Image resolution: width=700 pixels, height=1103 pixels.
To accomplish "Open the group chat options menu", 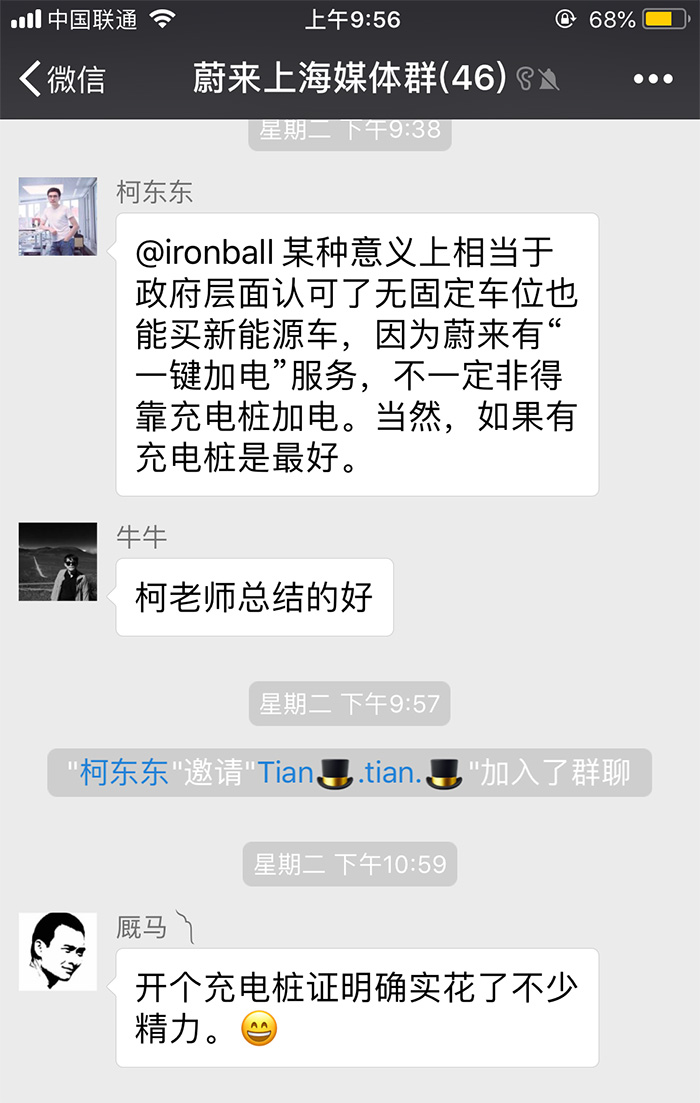I will [x=653, y=79].
